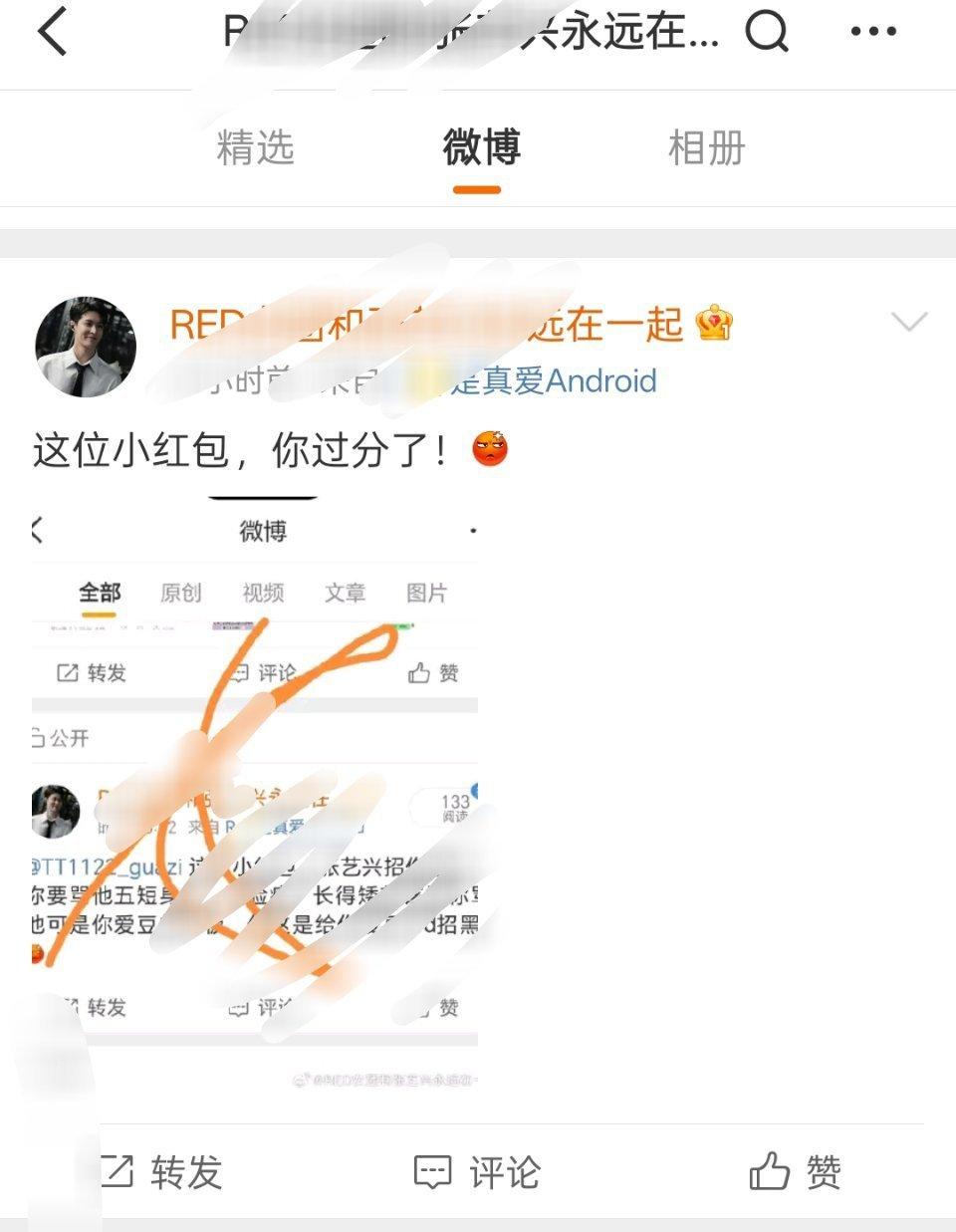This screenshot has height=1232, width=956.
Task: Switch to the 精选 tab
Action: click(255, 147)
